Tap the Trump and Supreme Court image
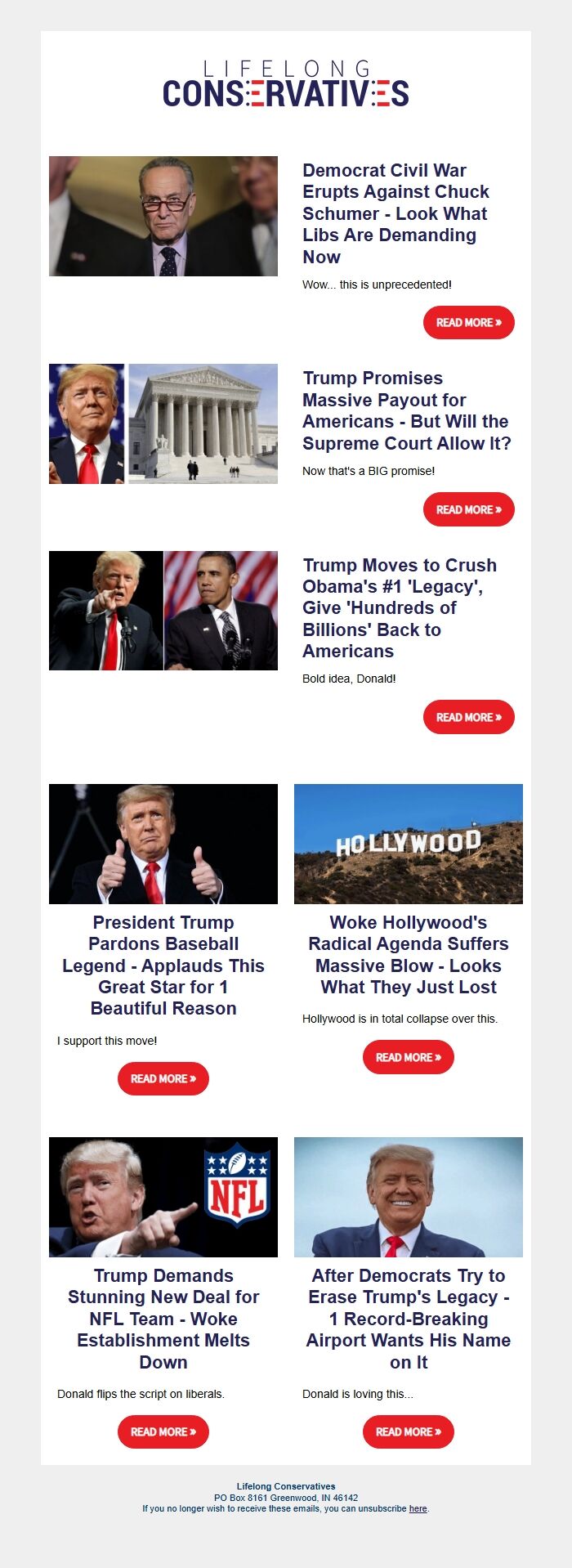The width and height of the screenshot is (572, 1568). tap(163, 423)
